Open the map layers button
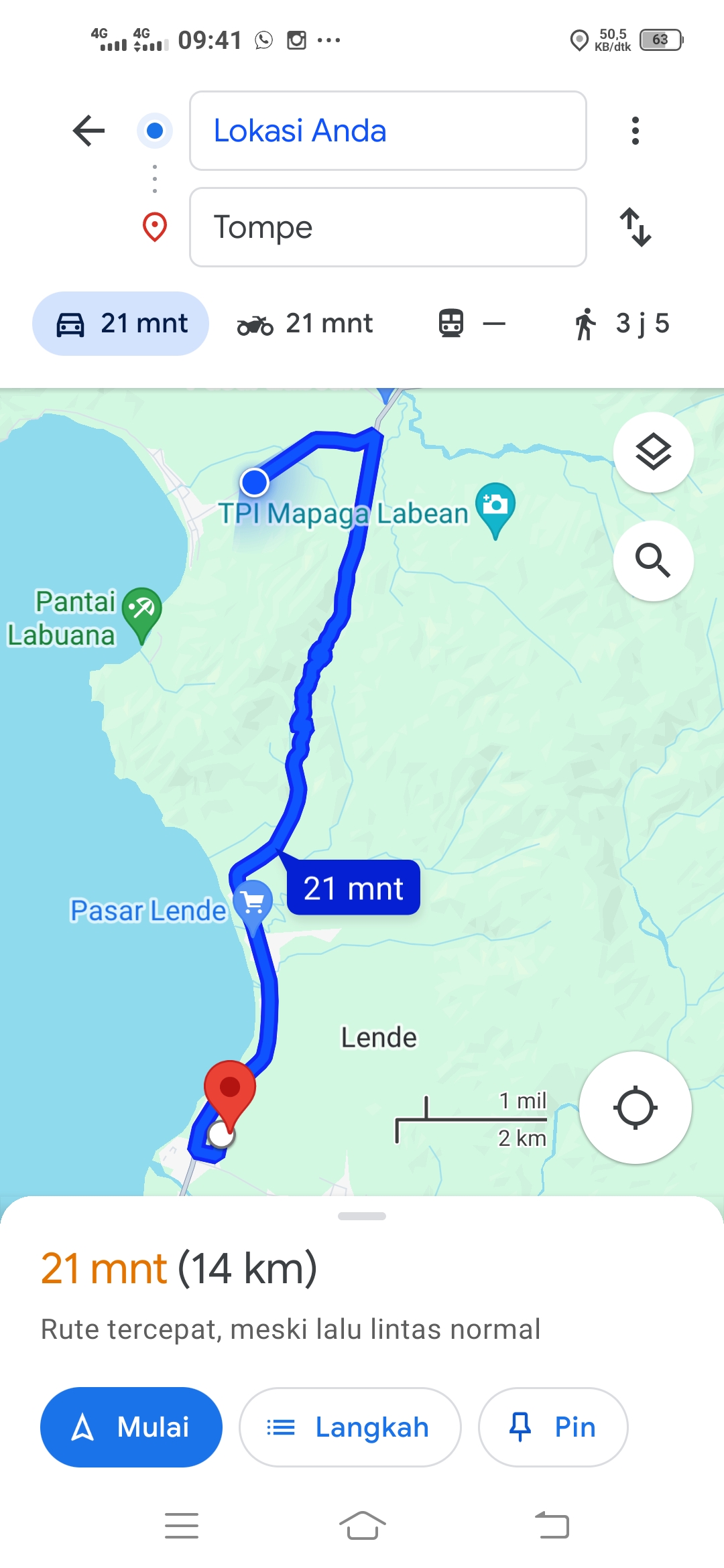This screenshot has height=1568, width=724. pos(654,452)
